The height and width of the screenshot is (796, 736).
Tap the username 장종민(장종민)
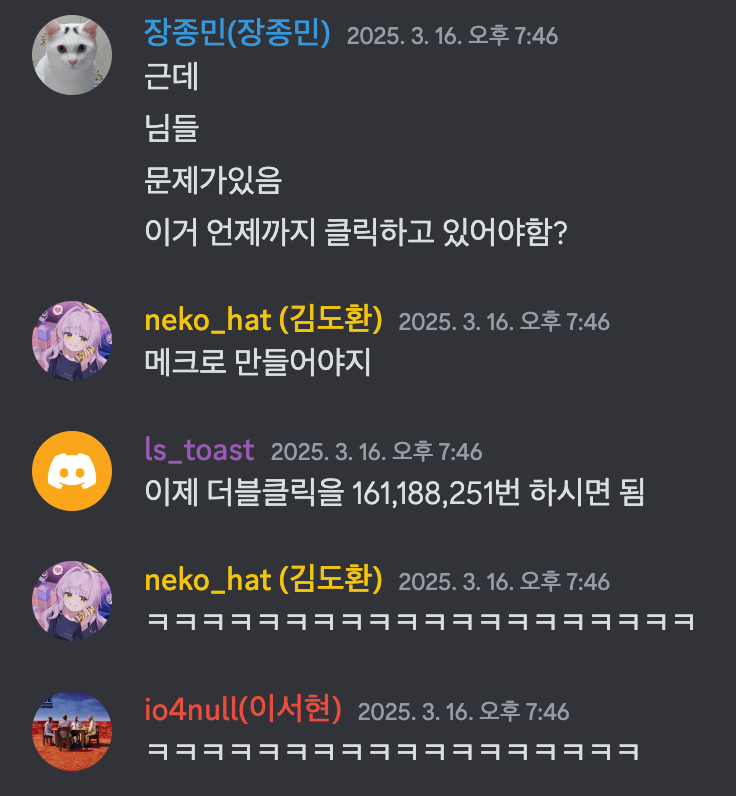tap(237, 35)
